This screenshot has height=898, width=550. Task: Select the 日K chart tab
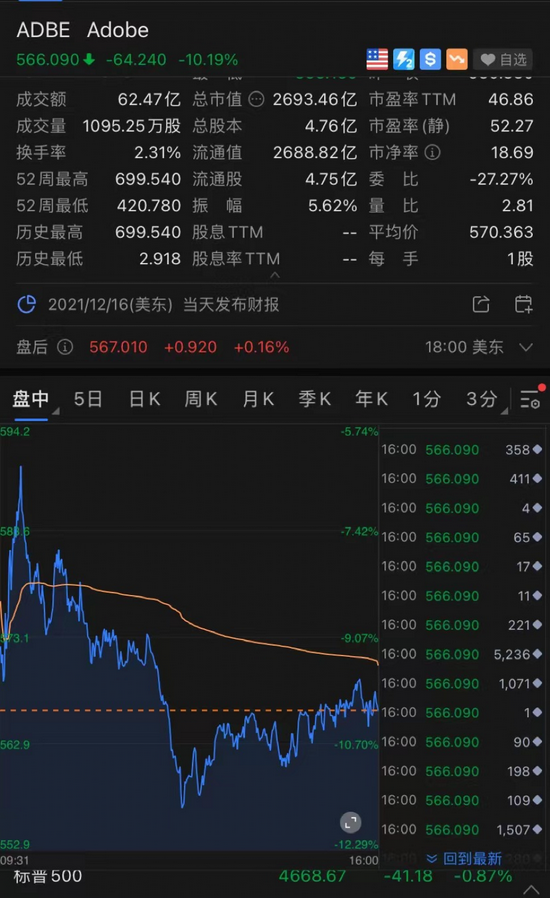[x=144, y=399]
